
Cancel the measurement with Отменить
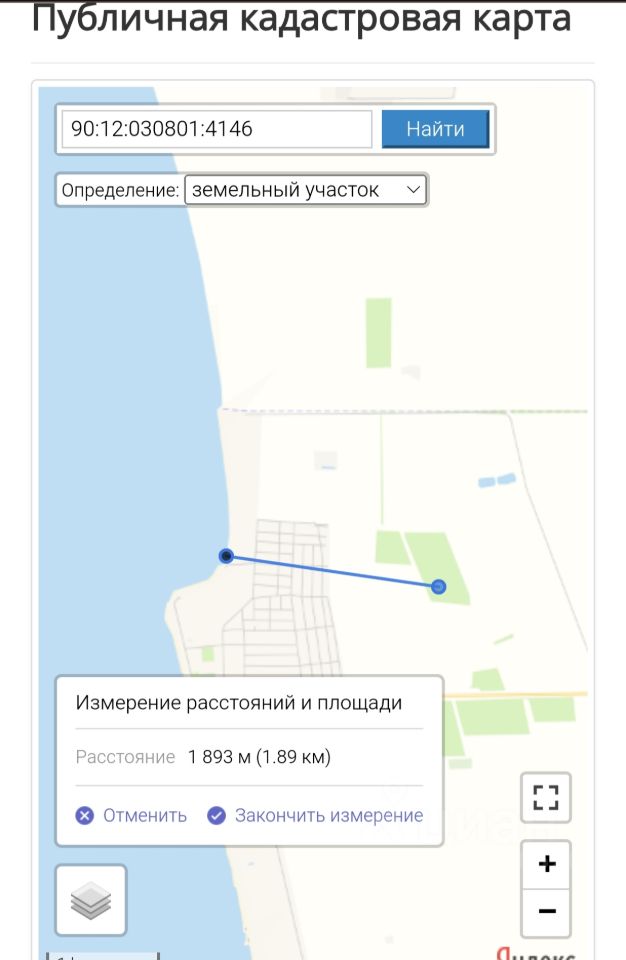(132, 815)
